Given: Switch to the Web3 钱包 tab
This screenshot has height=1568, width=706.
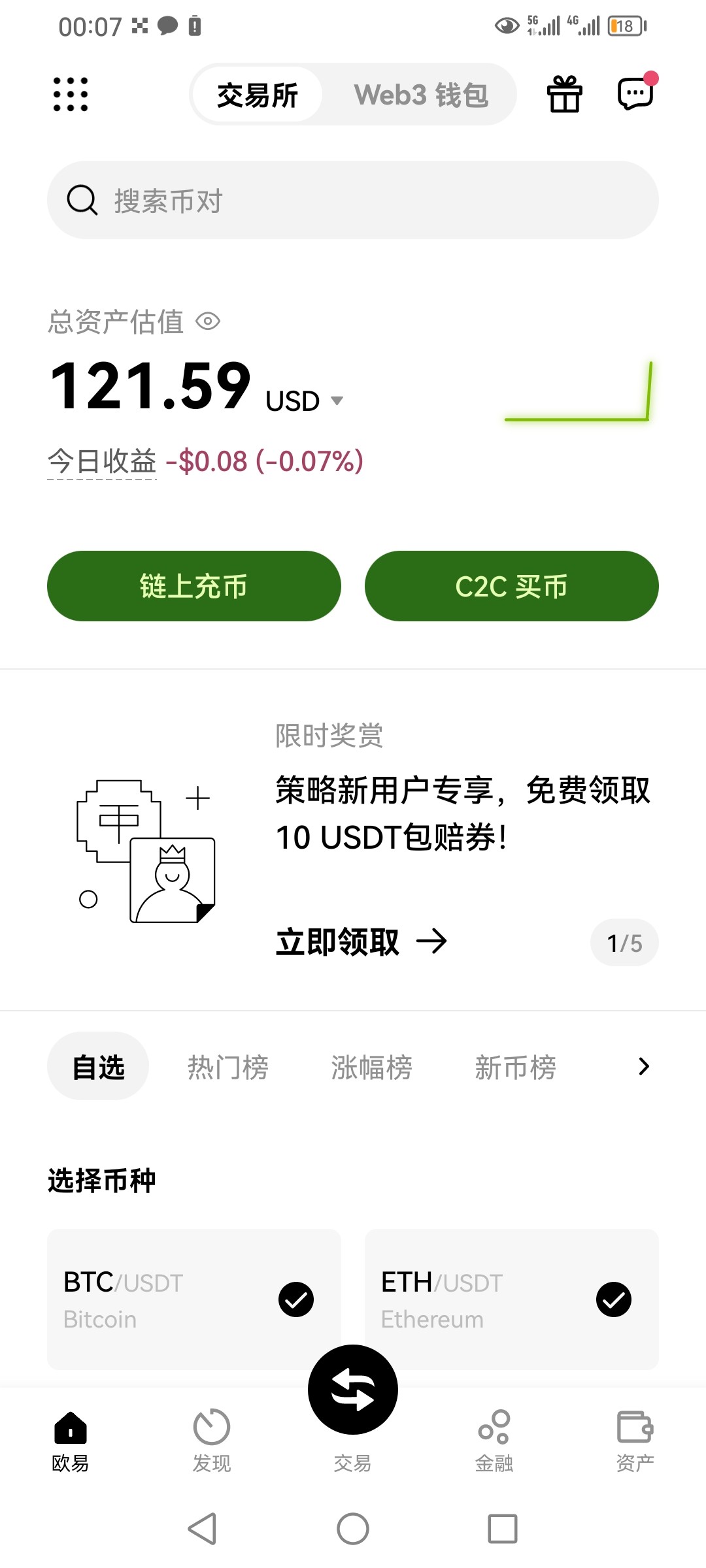Looking at the screenshot, I should (x=421, y=95).
